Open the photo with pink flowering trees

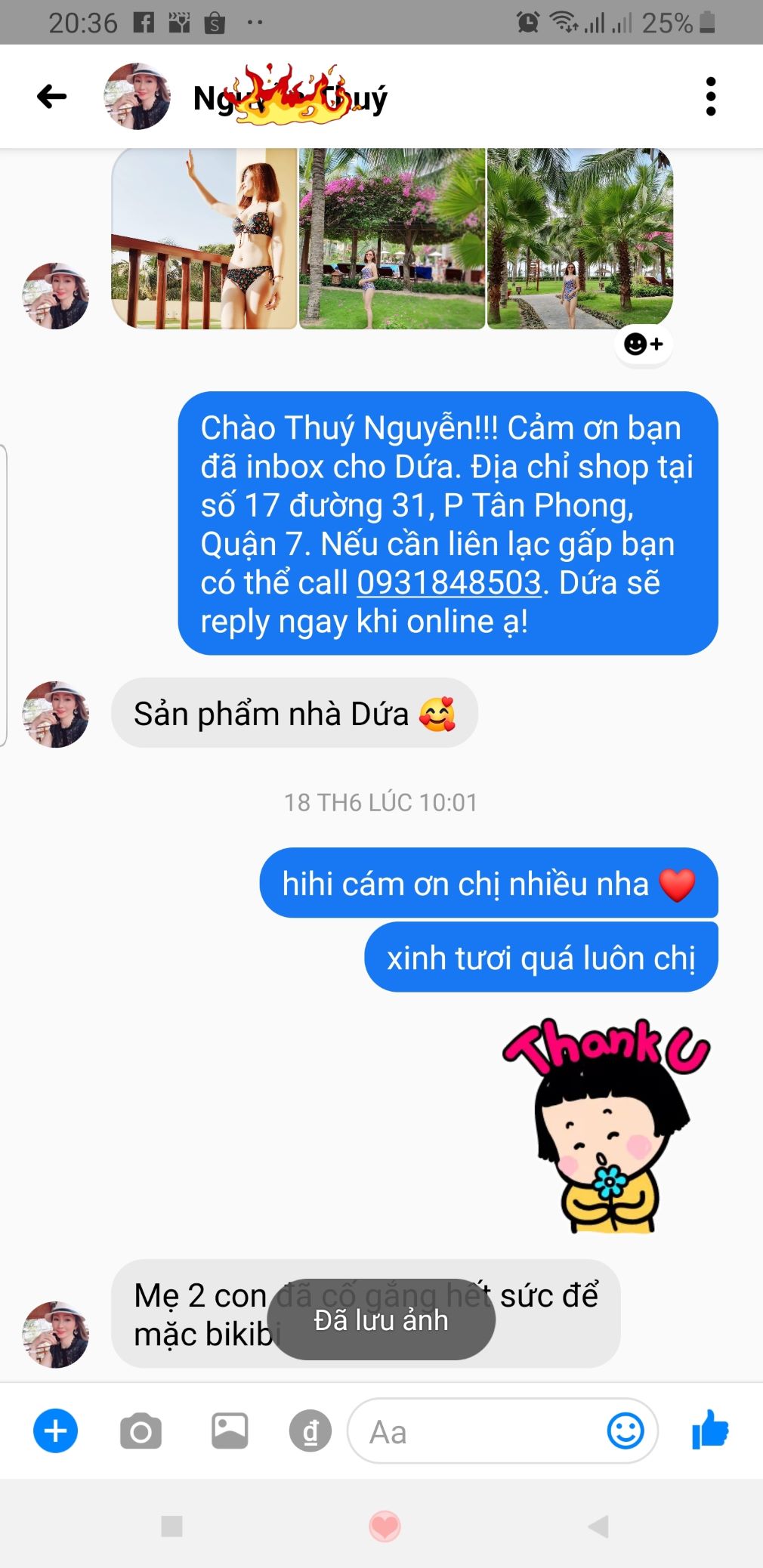392,239
